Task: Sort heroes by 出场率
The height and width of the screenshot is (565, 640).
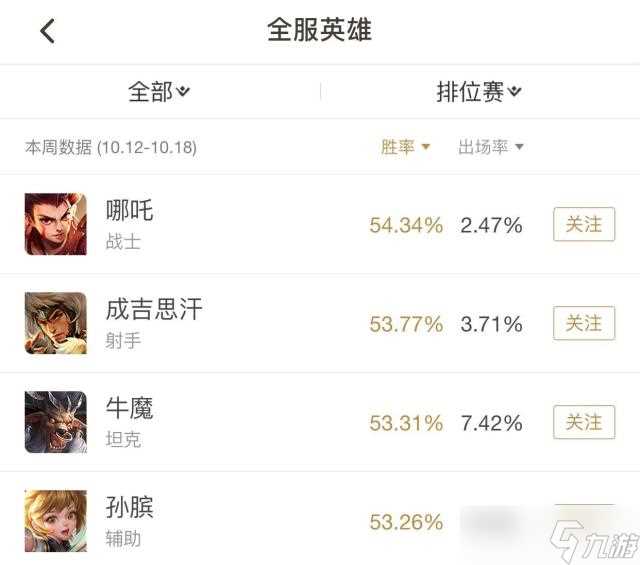Action: point(491,147)
